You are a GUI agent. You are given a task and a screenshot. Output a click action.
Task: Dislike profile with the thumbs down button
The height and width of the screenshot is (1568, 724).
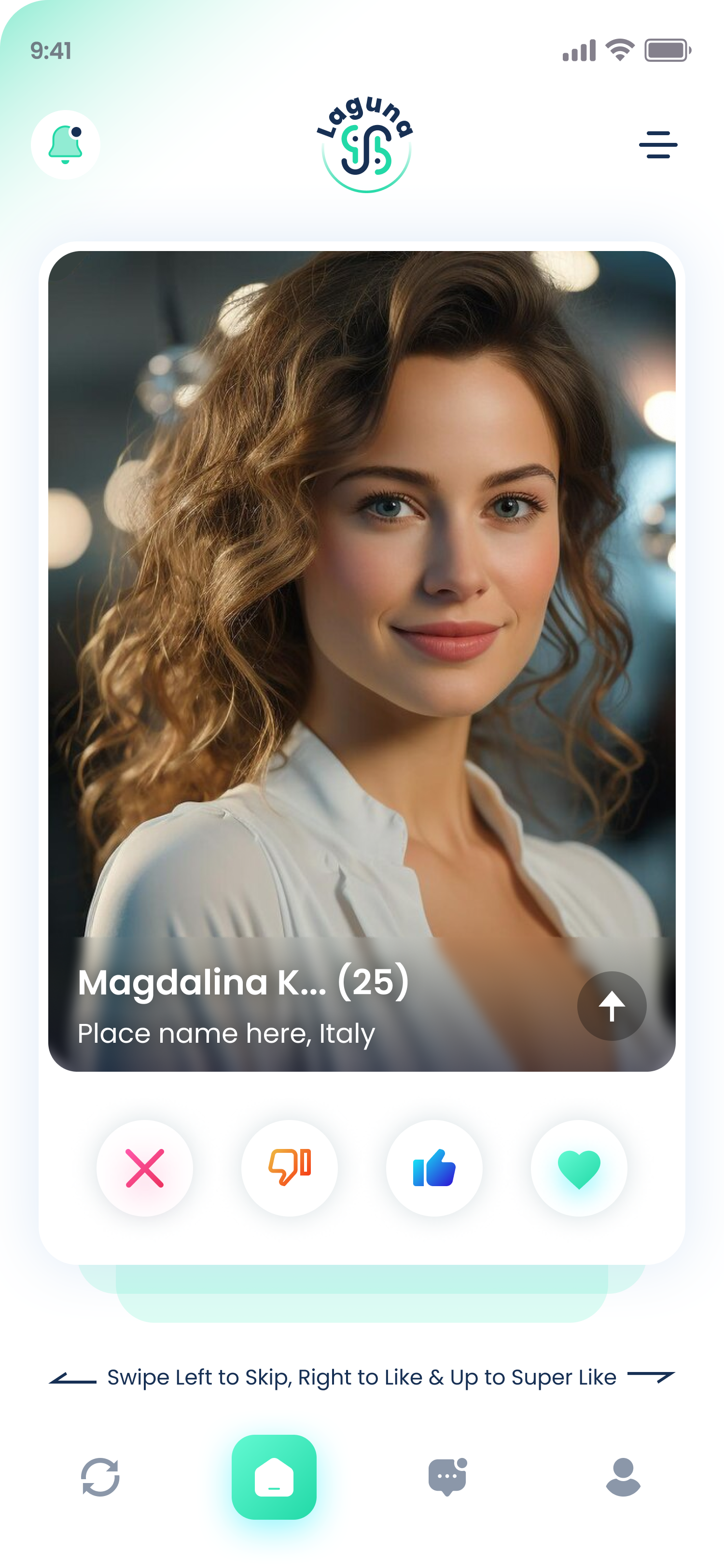[290, 1168]
